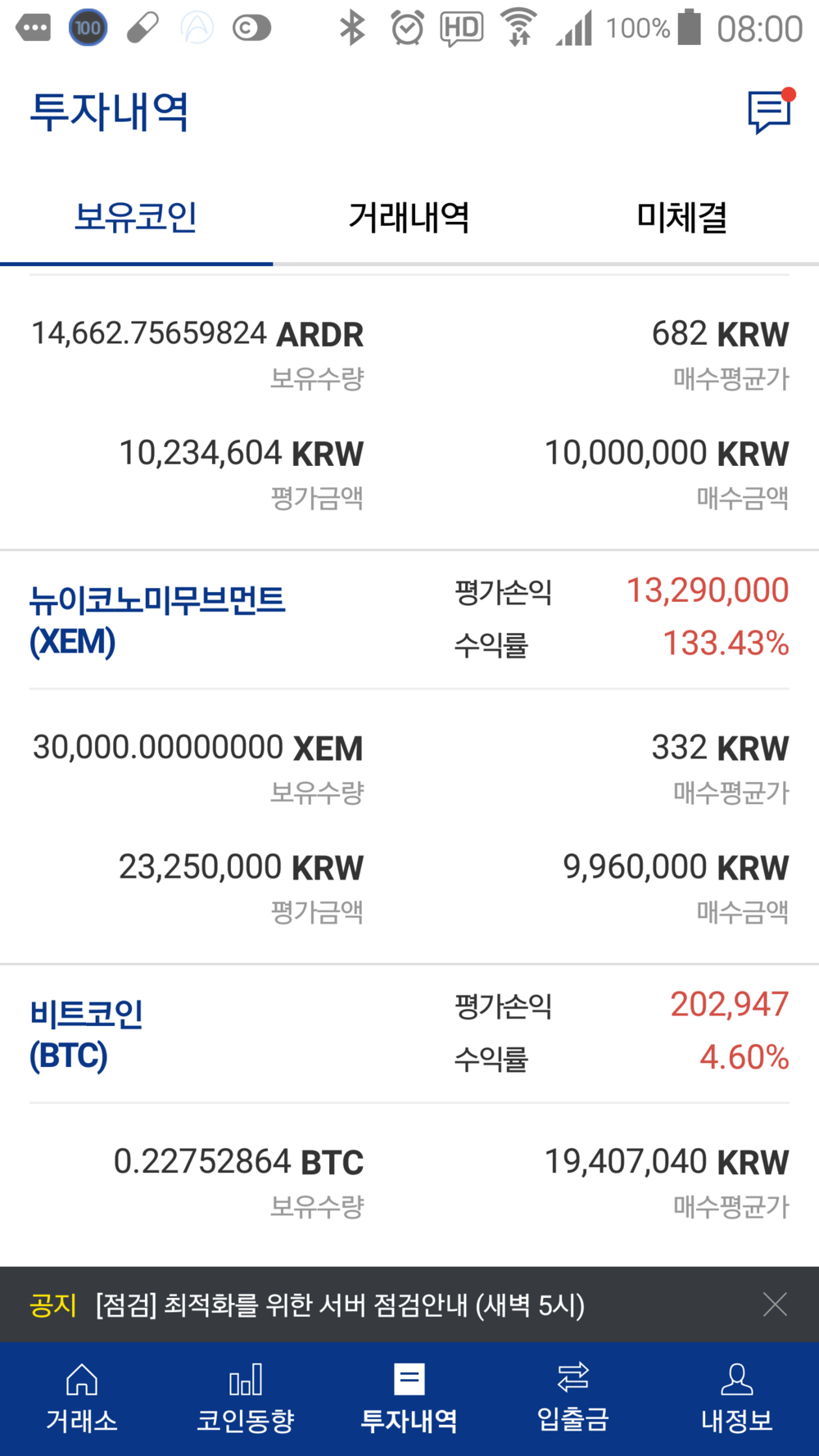The width and height of the screenshot is (819, 1456).
Task: Switch to the 미체결 tab
Action: [681, 218]
